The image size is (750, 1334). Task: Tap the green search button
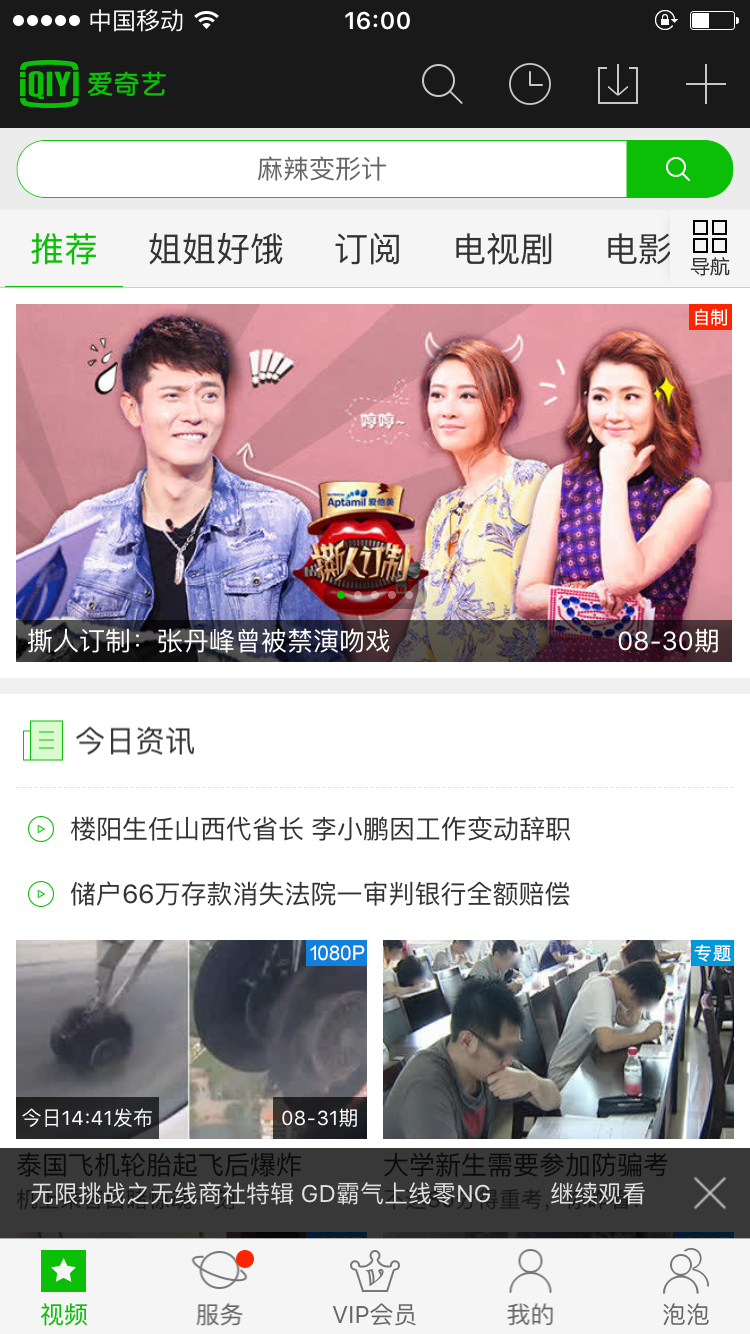pyautogui.click(x=680, y=168)
